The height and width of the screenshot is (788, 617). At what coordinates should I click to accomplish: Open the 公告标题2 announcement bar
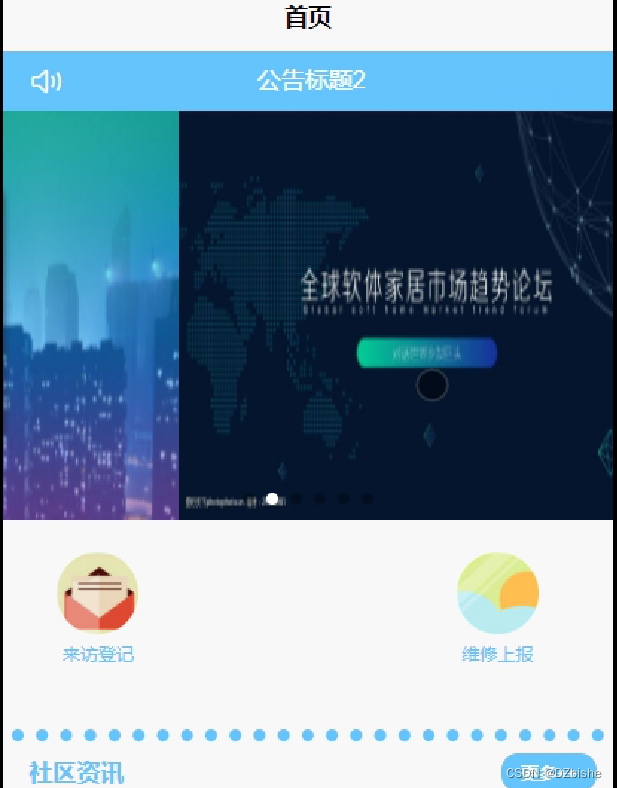point(311,81)
